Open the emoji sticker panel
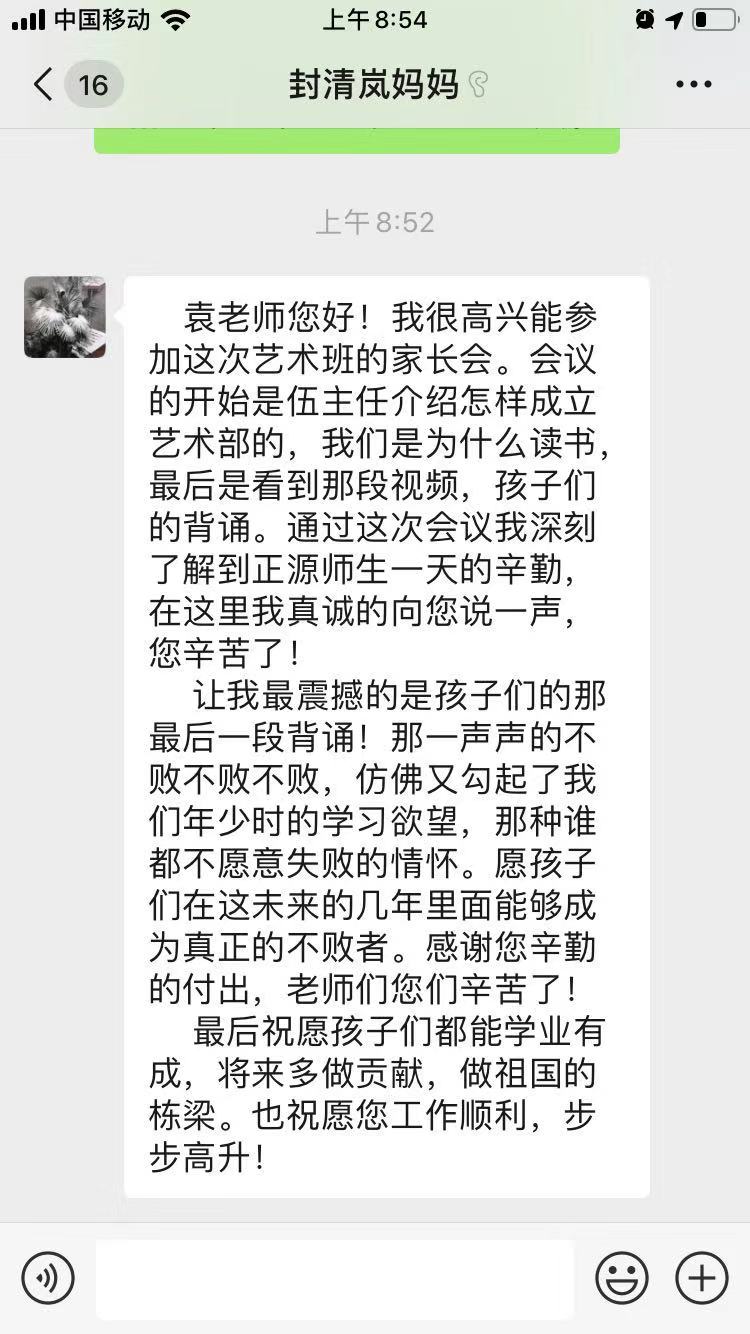Image resolution: width=750 pixels, height=1334 pixels. 622,1278
